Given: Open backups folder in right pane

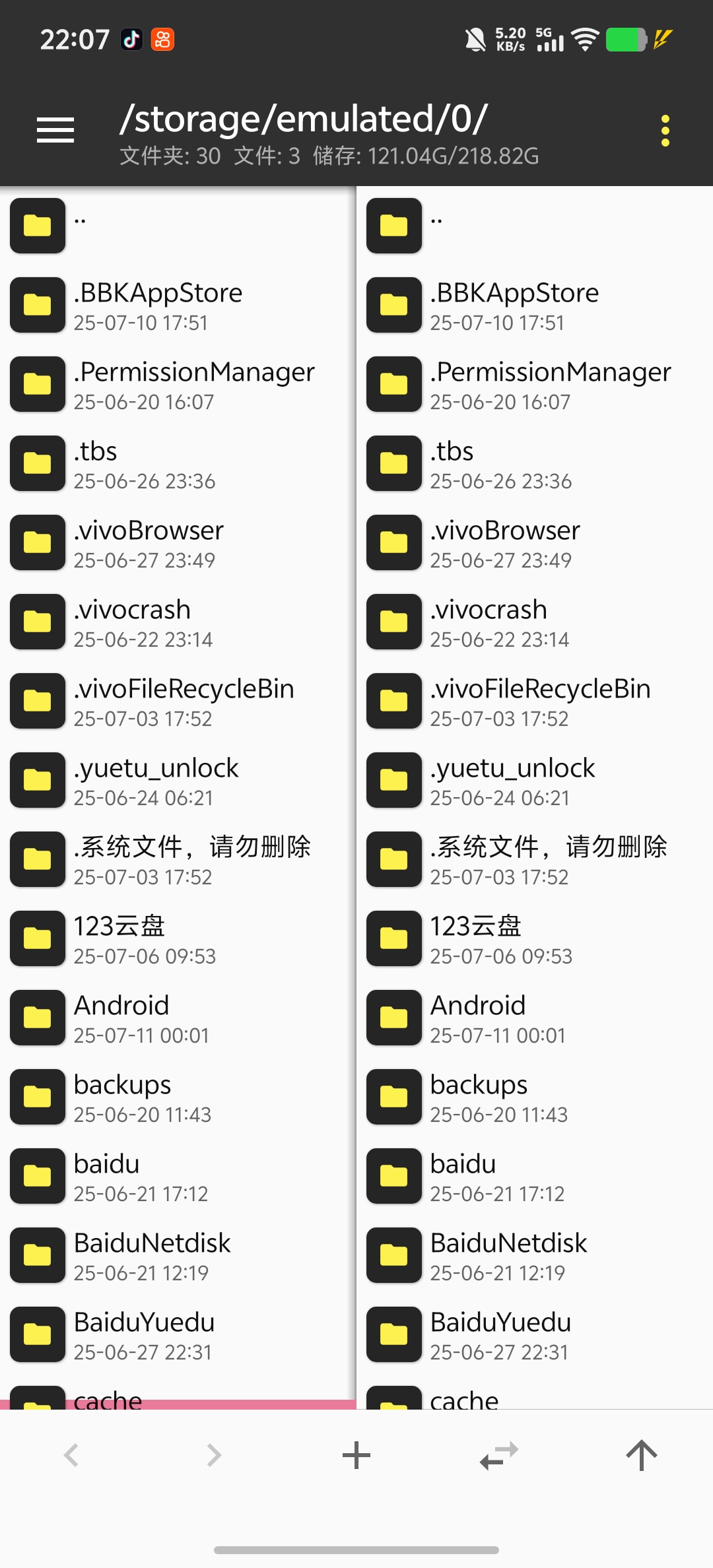Looking at the screenshot, I should 535,1097.
